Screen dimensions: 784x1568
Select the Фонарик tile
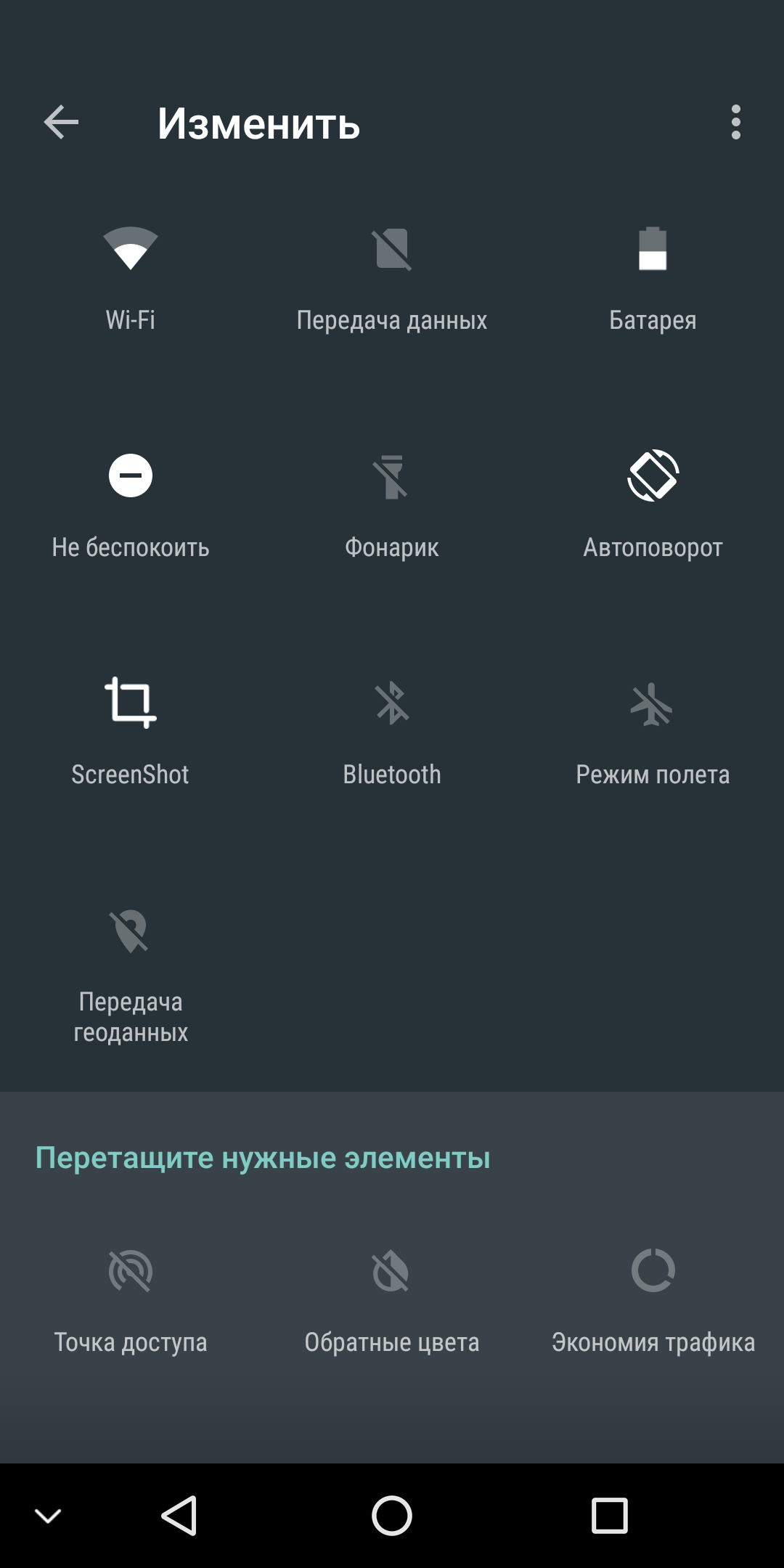tap(392, 508)
